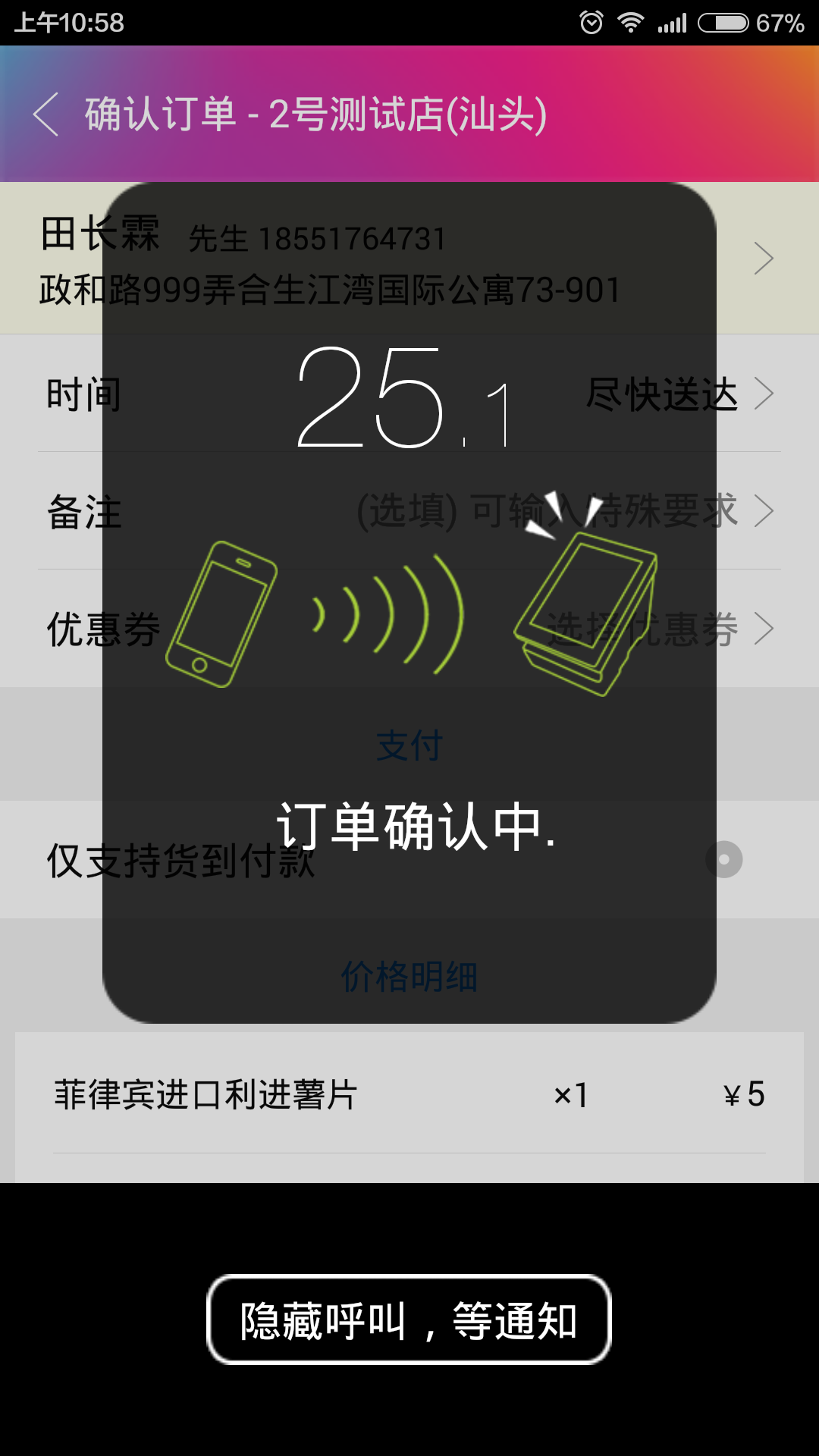819x1456 pixels.
Task: Open the 优惠券 coupon selection row
Action: point(409,629)
